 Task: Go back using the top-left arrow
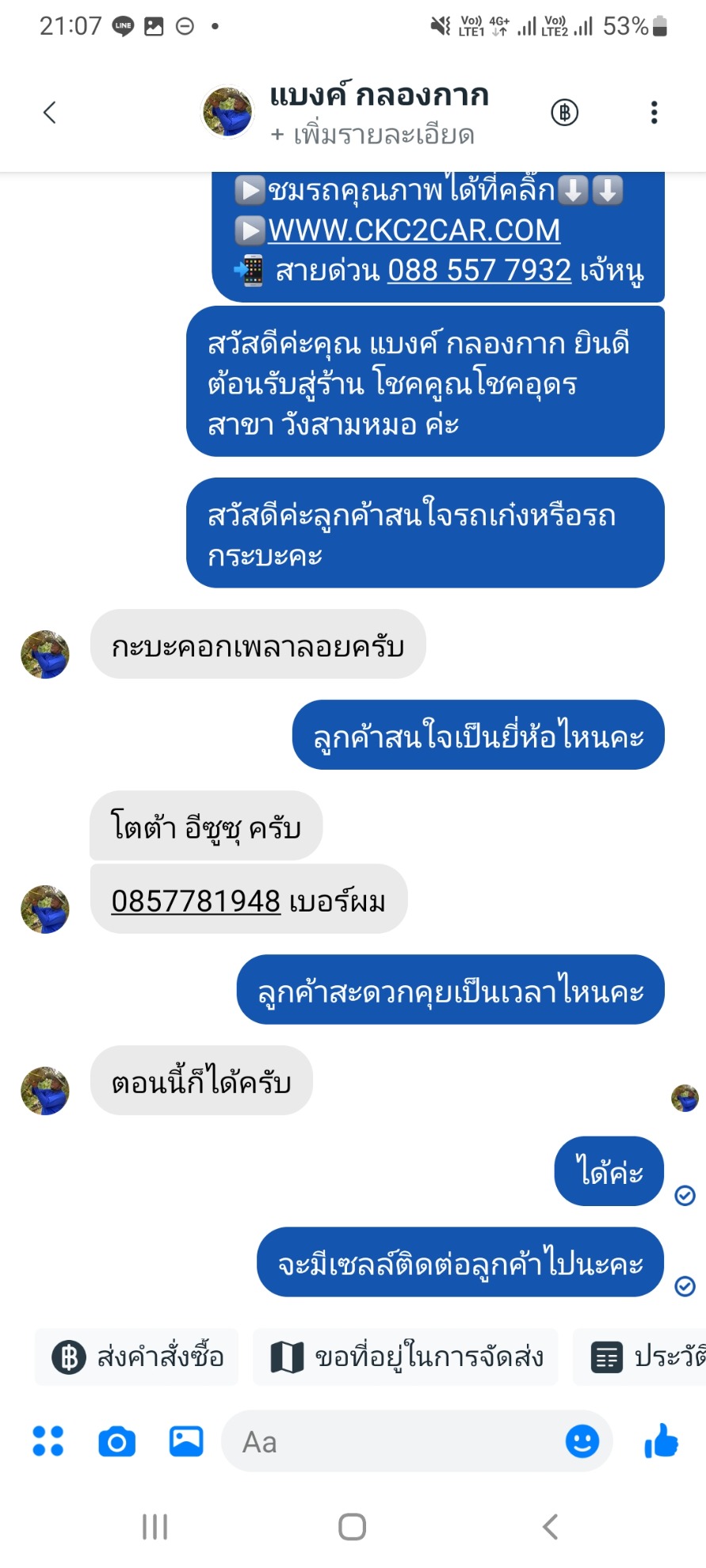(49, 112)
